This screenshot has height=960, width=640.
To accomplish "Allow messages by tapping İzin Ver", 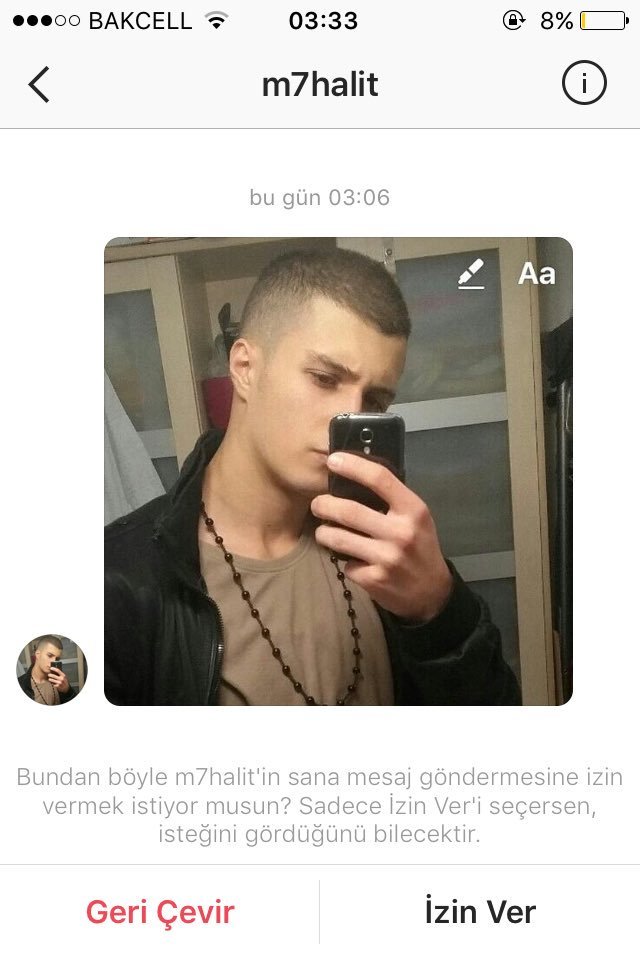I will pos(480,911).
